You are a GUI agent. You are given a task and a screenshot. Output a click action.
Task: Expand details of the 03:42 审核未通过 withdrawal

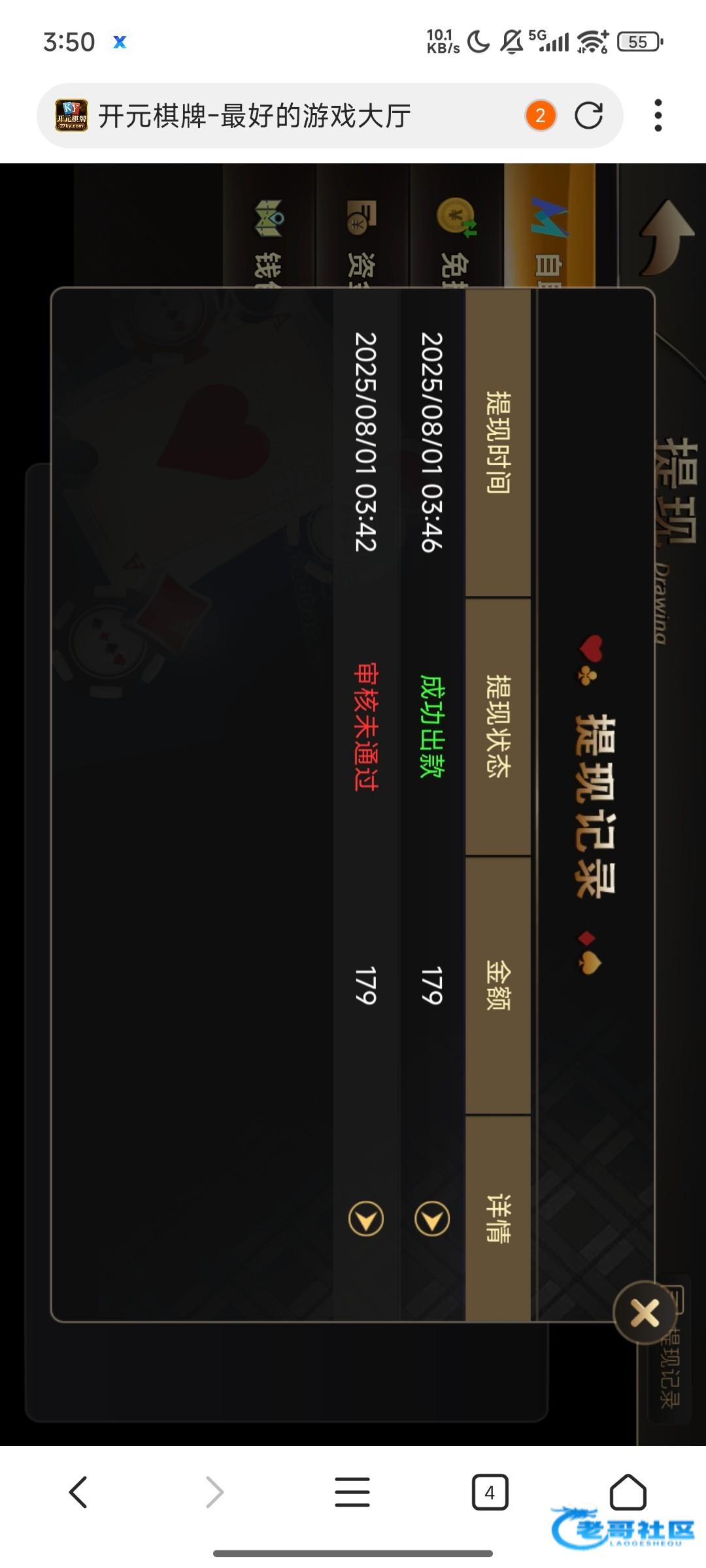(x=365, y=1218)
